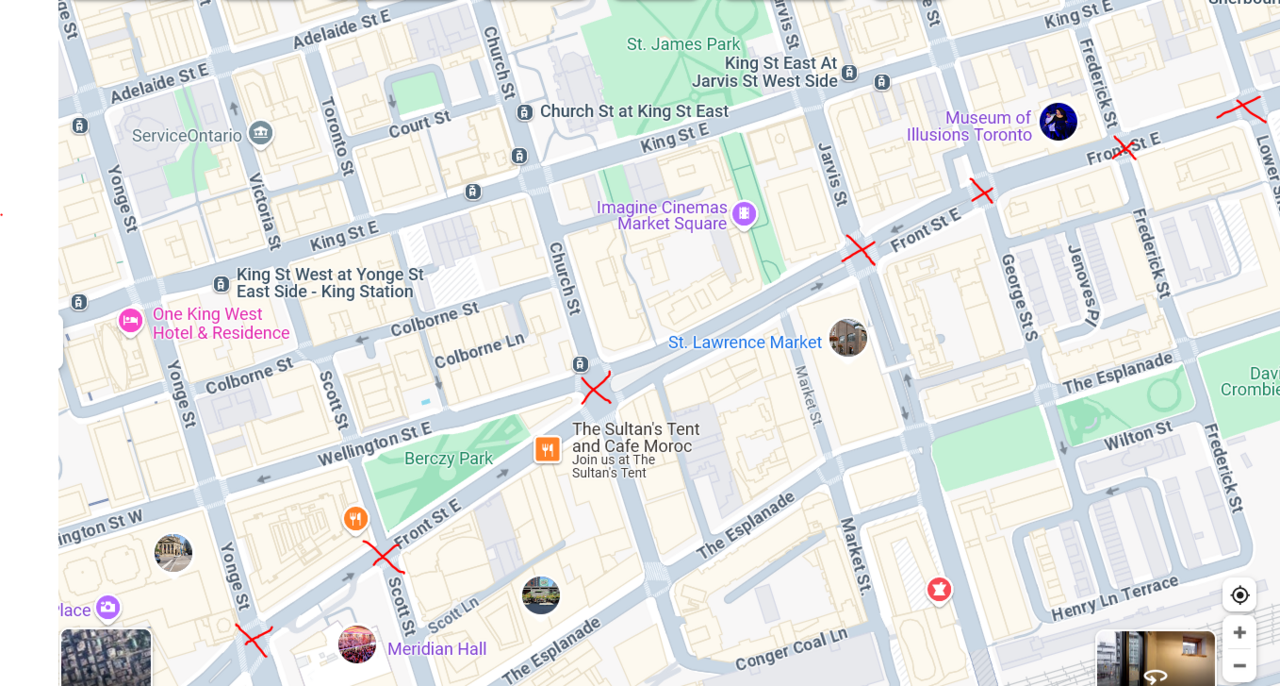This screenshot has height=686, width=1280.
Task: Open King St West at Yonge St stop
Action: click(221, 285)
